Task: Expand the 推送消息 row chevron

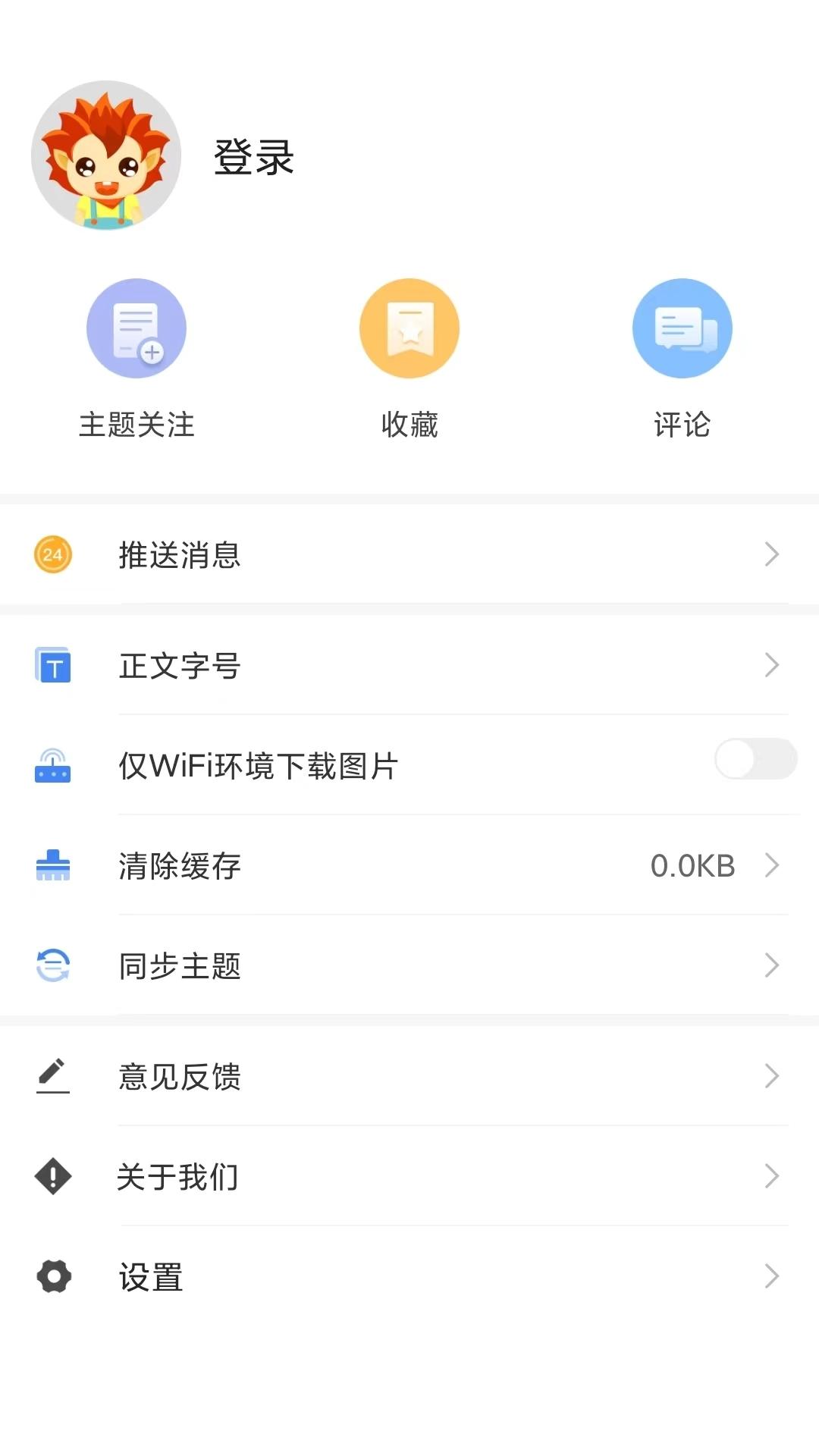Action: point(771,554)
